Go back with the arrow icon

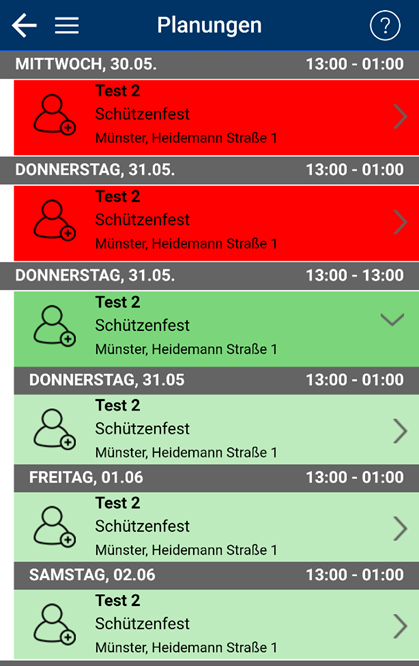pos(24,25)
